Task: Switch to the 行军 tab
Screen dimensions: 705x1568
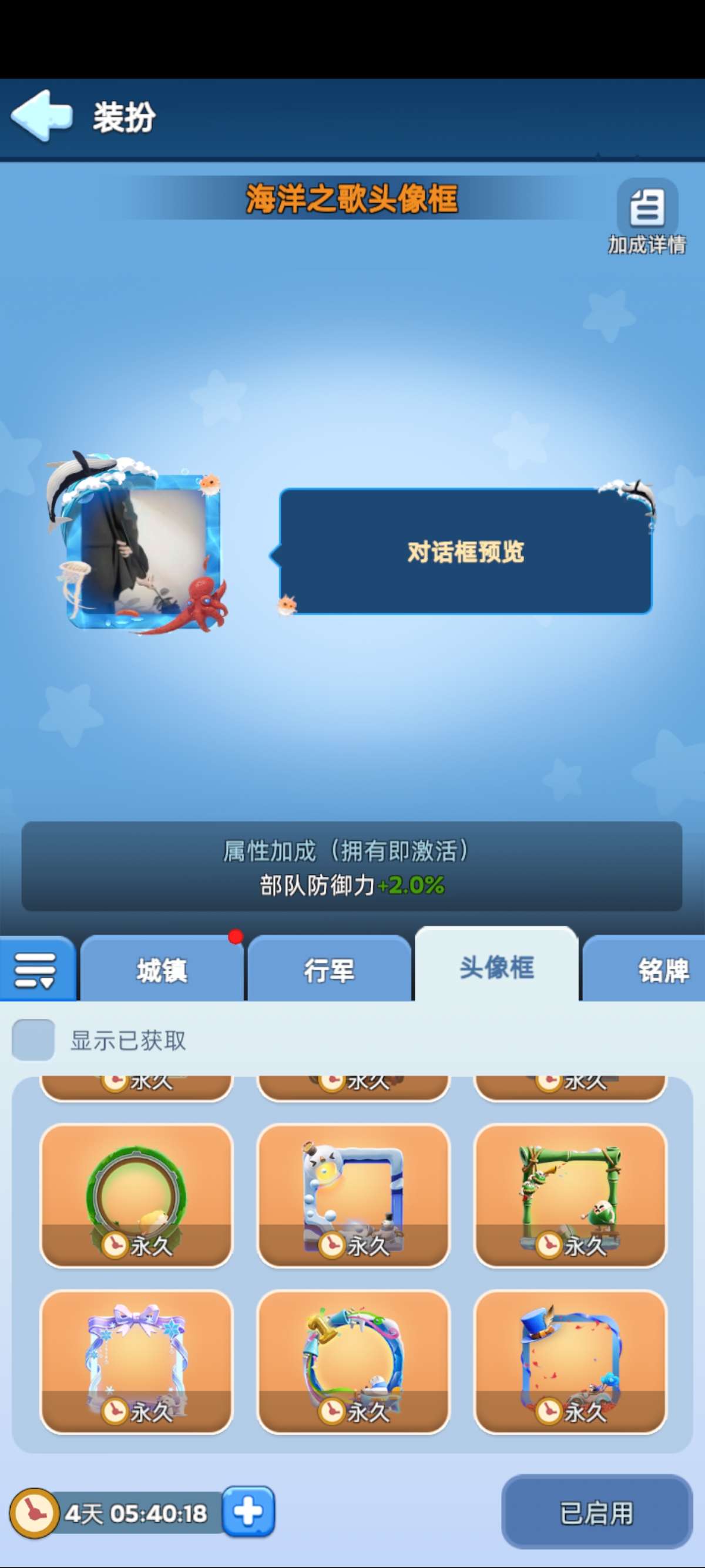Action: [x=329, y=970]
